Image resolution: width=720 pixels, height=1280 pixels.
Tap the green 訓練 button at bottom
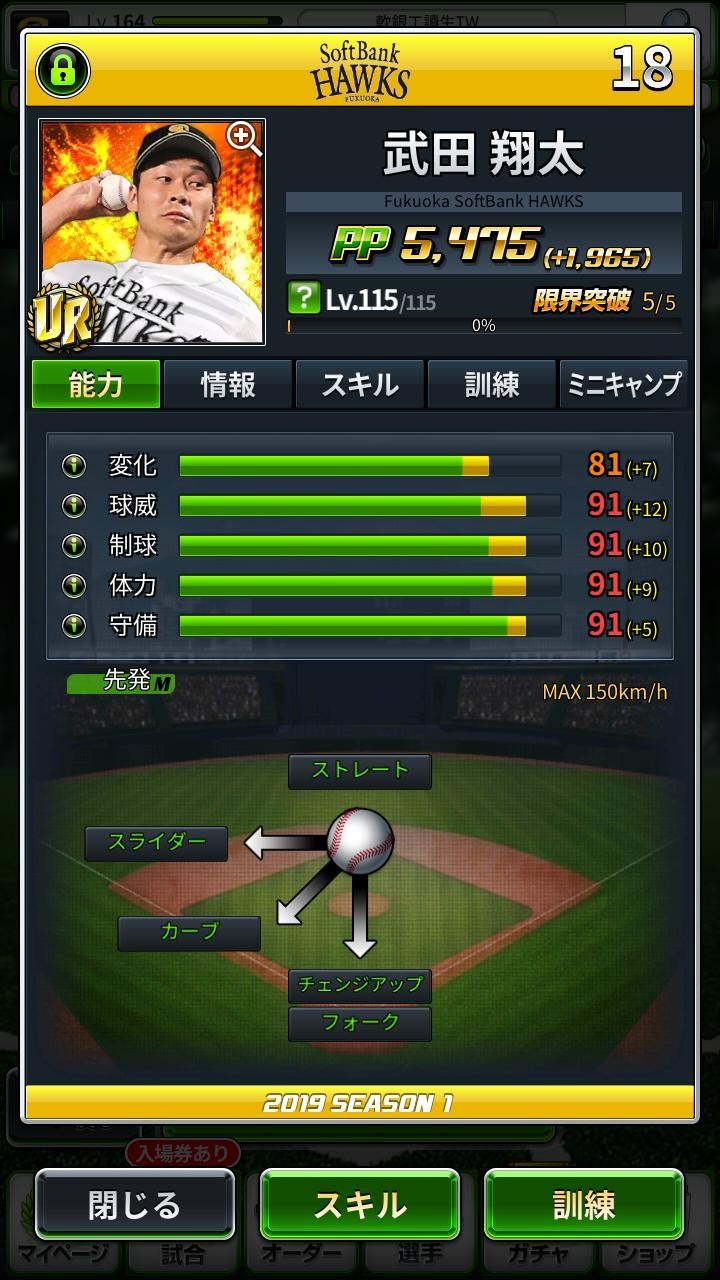[584, 1205]
